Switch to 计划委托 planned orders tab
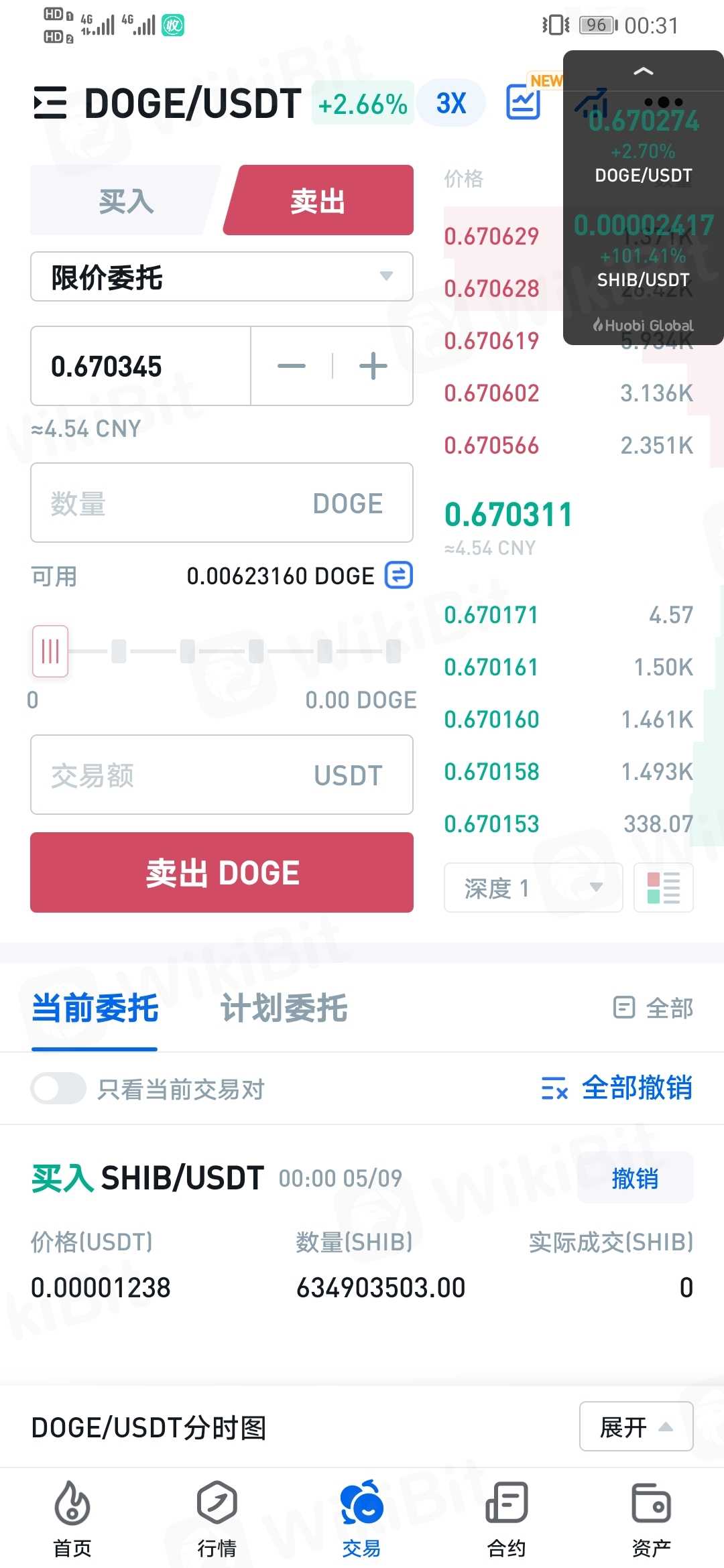Image resolution: width=724 pixels, height=1568 pixels. (284, 1008)
